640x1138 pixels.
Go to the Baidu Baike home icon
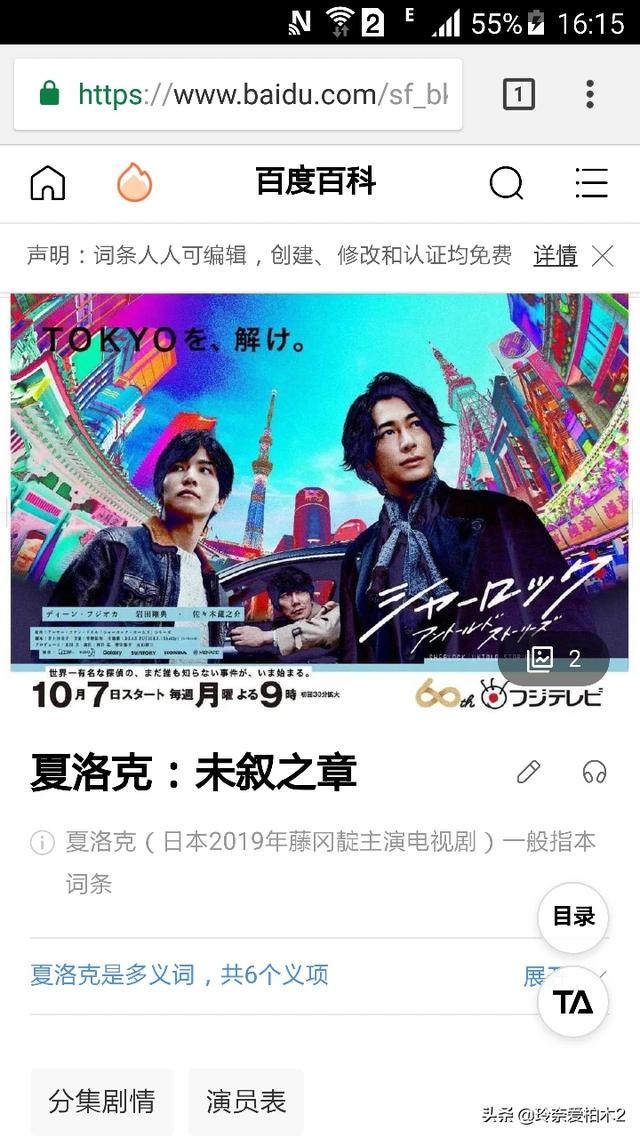[48, 183]
